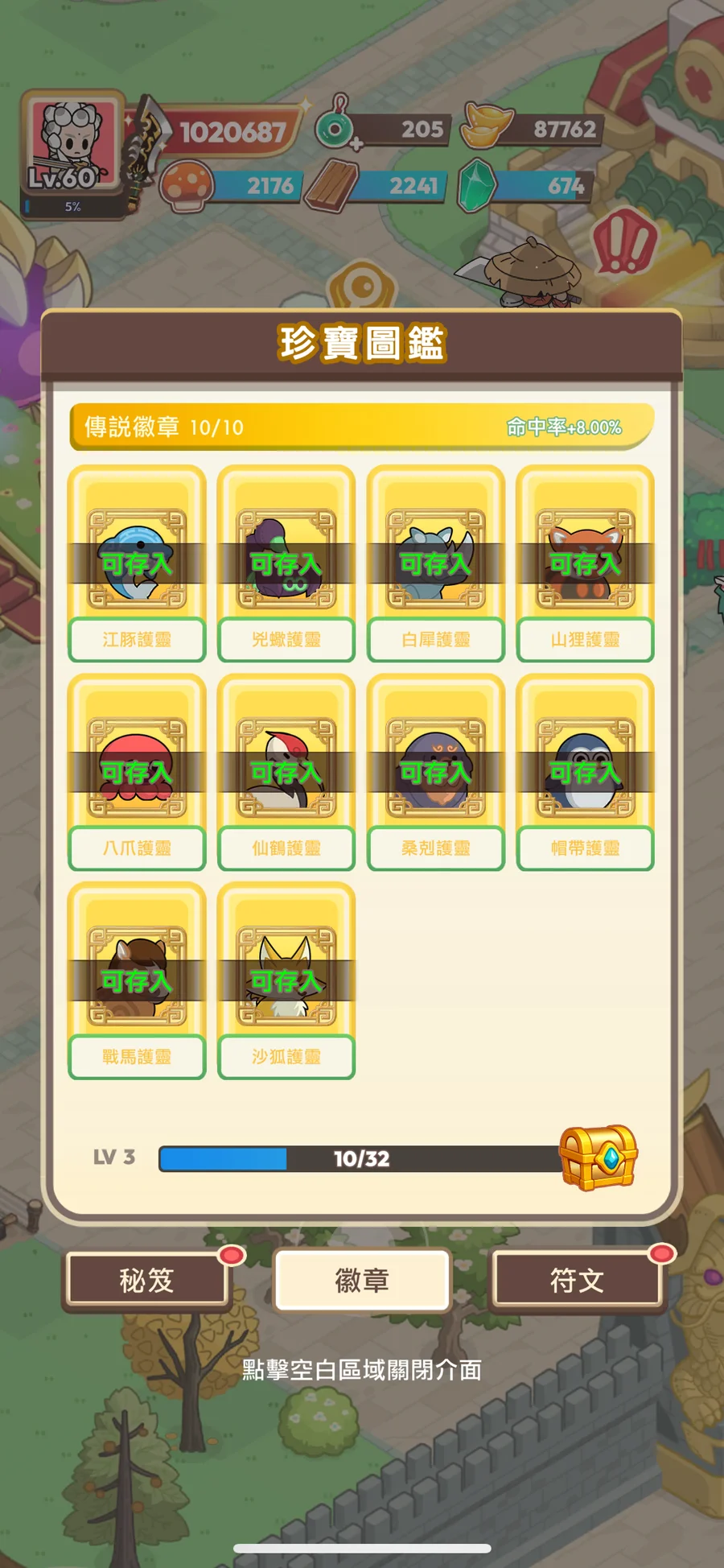Select the 八爪護靈 badge card
724x1568 pixels.
137,770
